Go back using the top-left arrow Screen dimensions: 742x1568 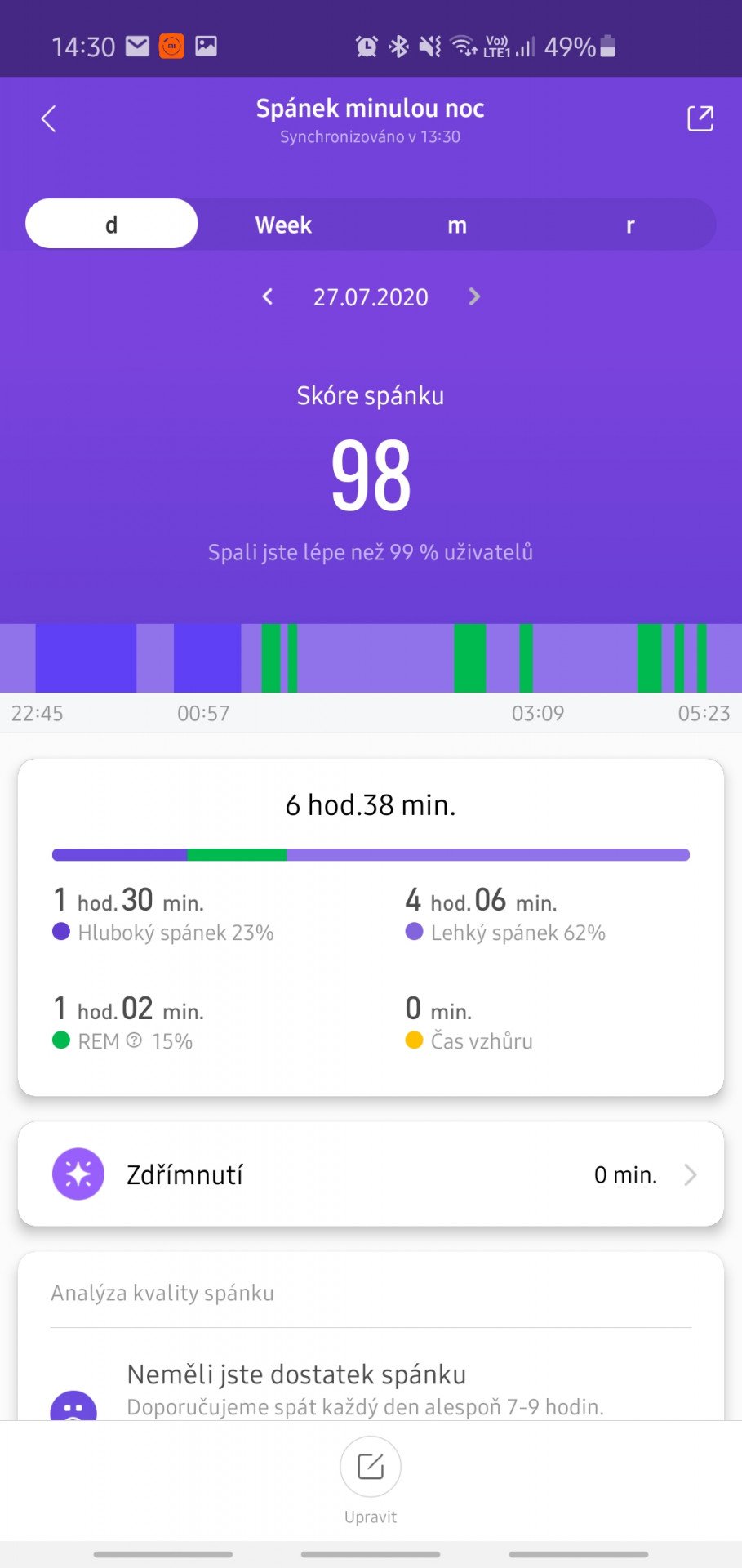coord(49,119)
